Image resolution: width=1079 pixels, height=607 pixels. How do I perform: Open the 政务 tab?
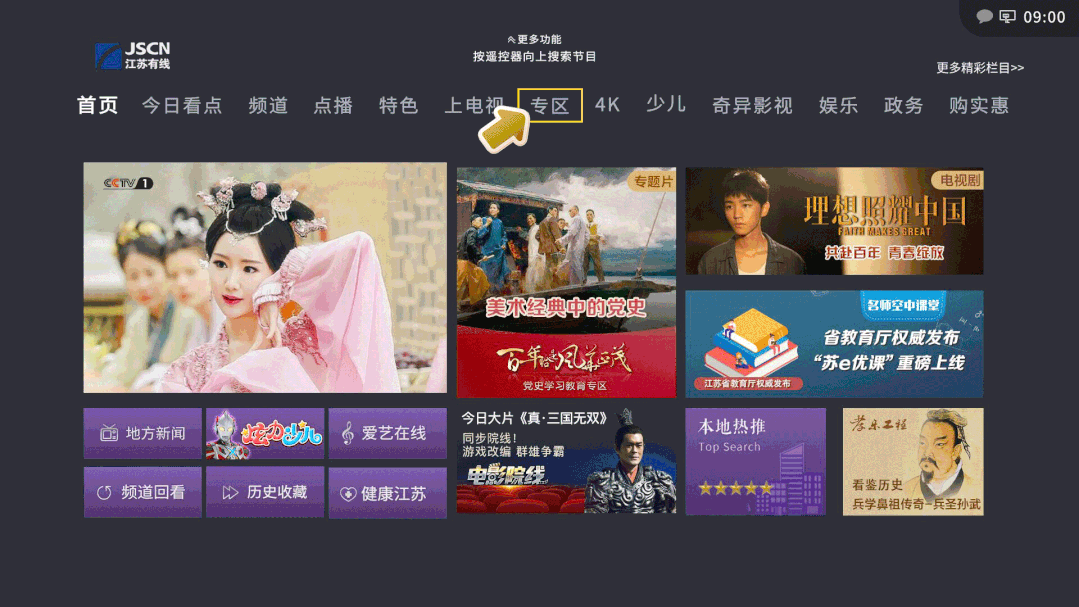903,105
